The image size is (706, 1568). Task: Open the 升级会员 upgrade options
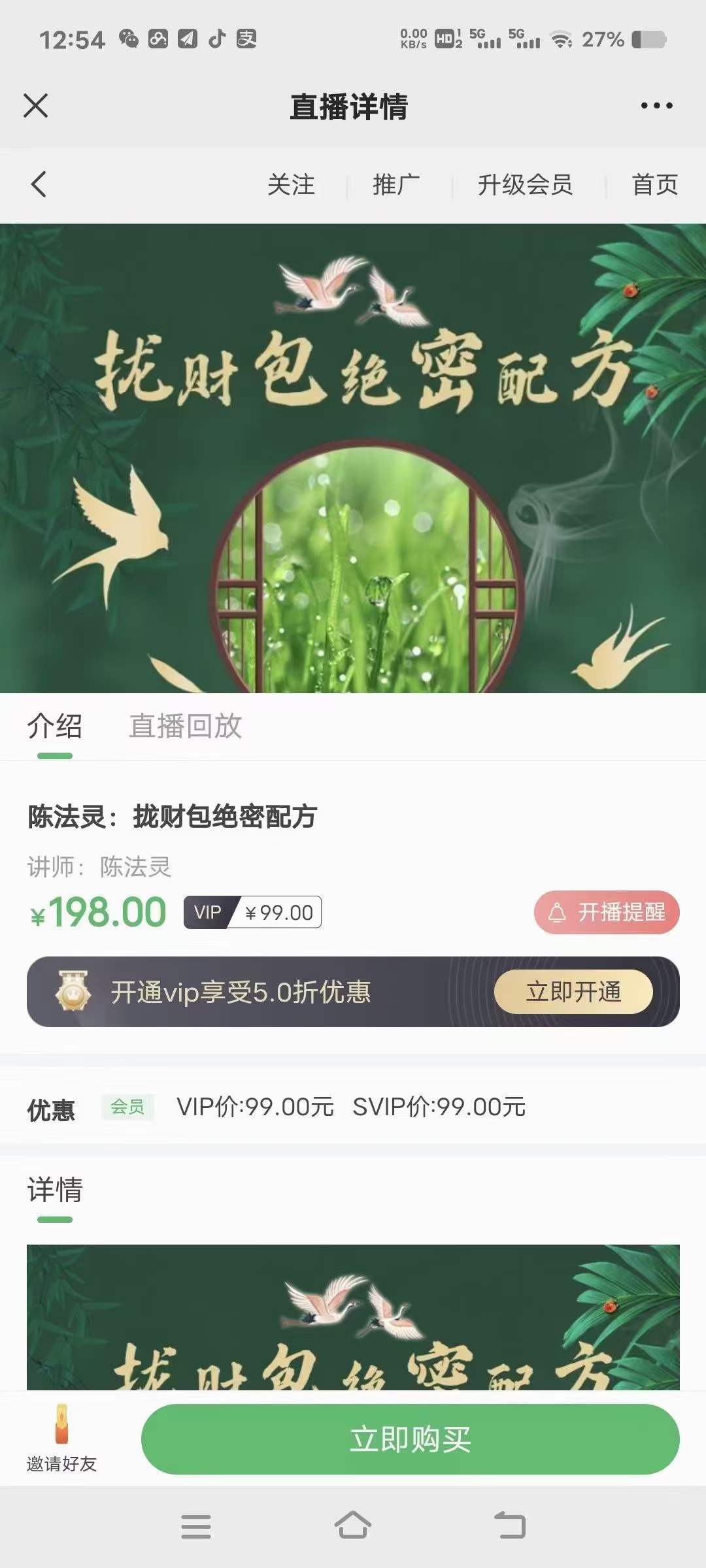click(526, 185)
